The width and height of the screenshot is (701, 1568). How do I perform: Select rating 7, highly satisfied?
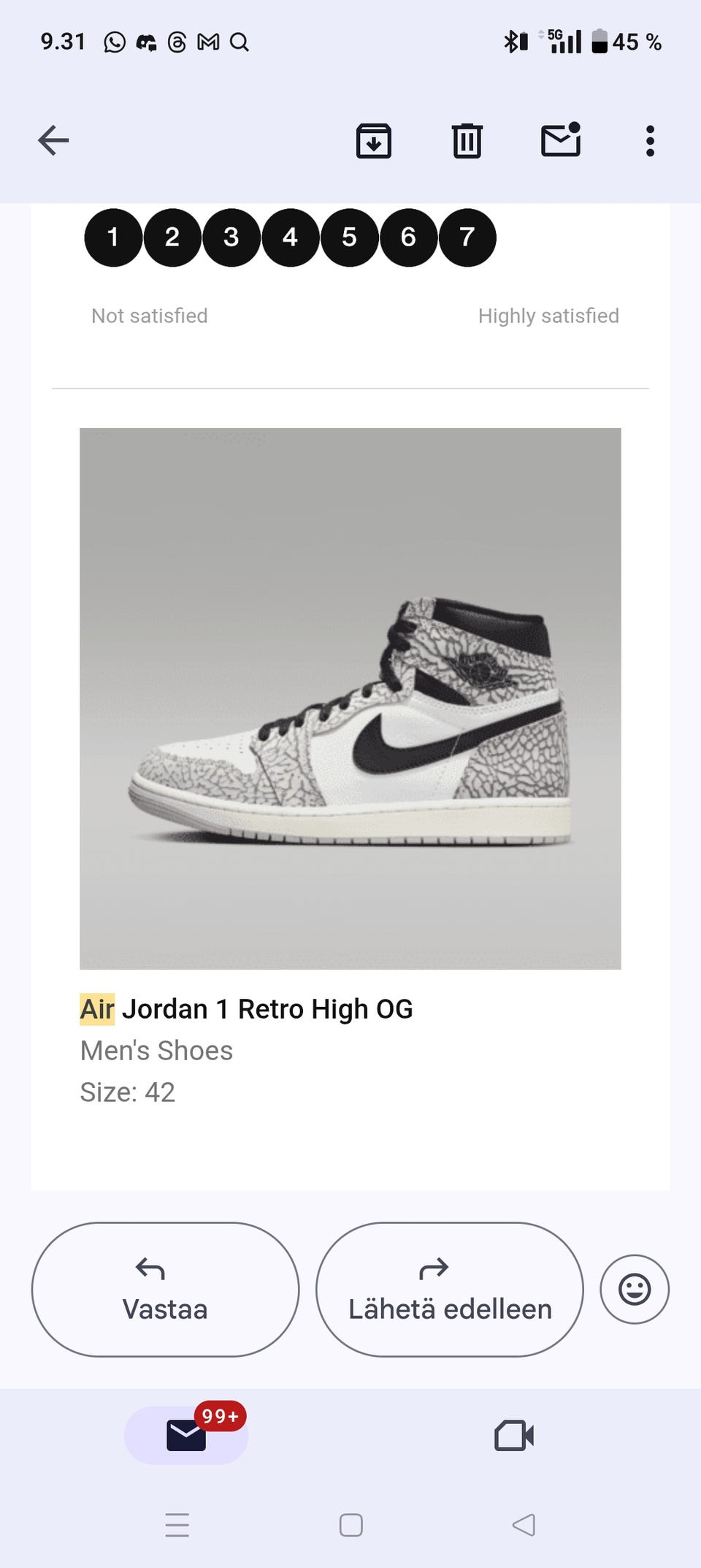click(467, 237)
